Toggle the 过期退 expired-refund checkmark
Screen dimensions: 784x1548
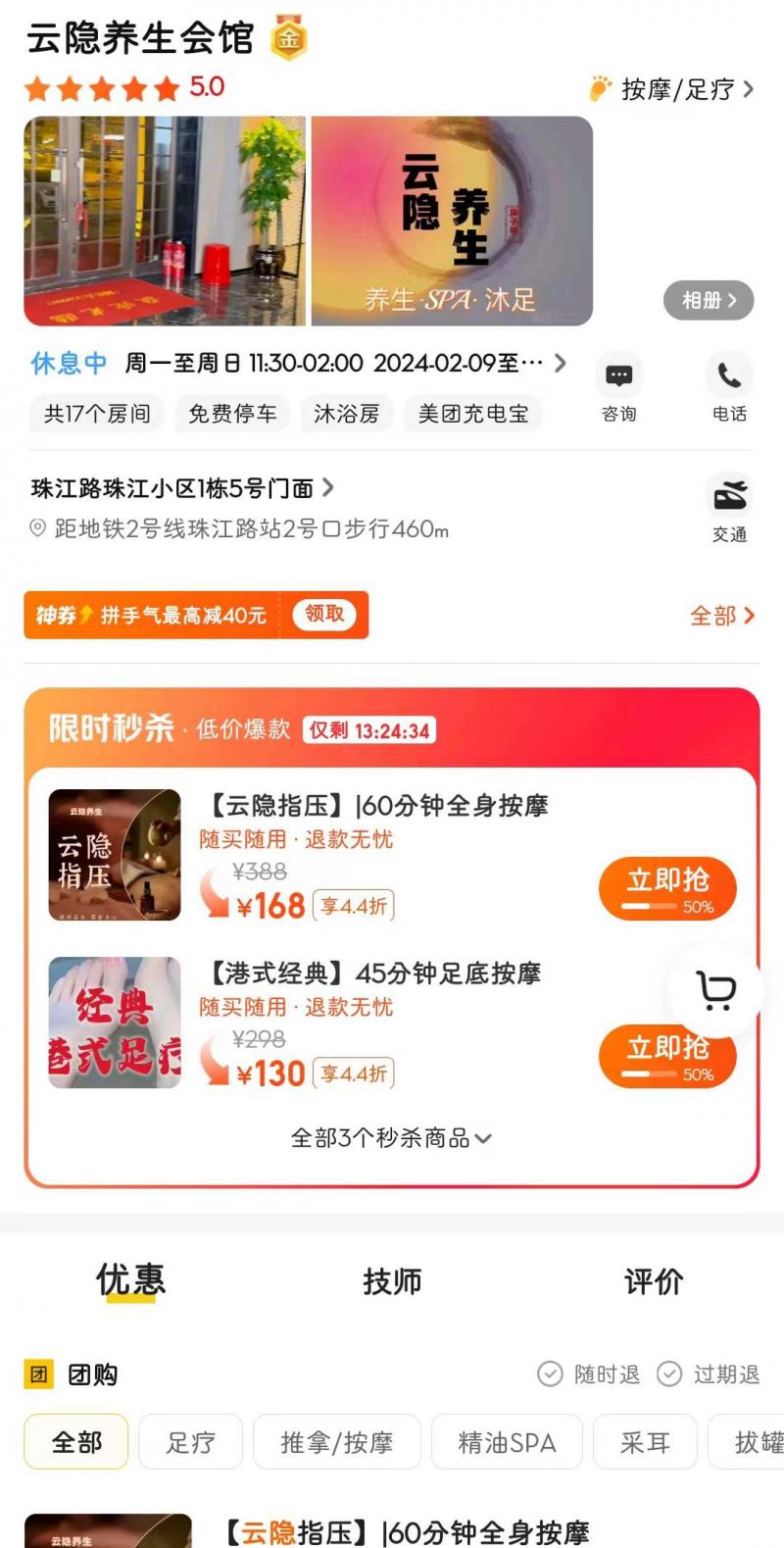(x=669, y=1374)
